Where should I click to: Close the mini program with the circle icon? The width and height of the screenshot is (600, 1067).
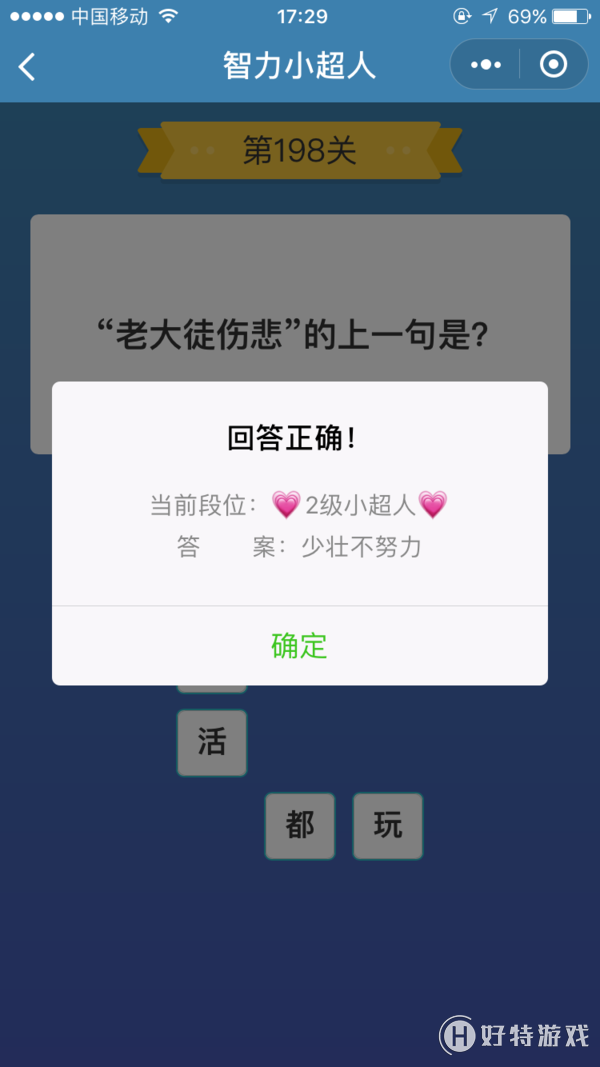tap(553, 65)
